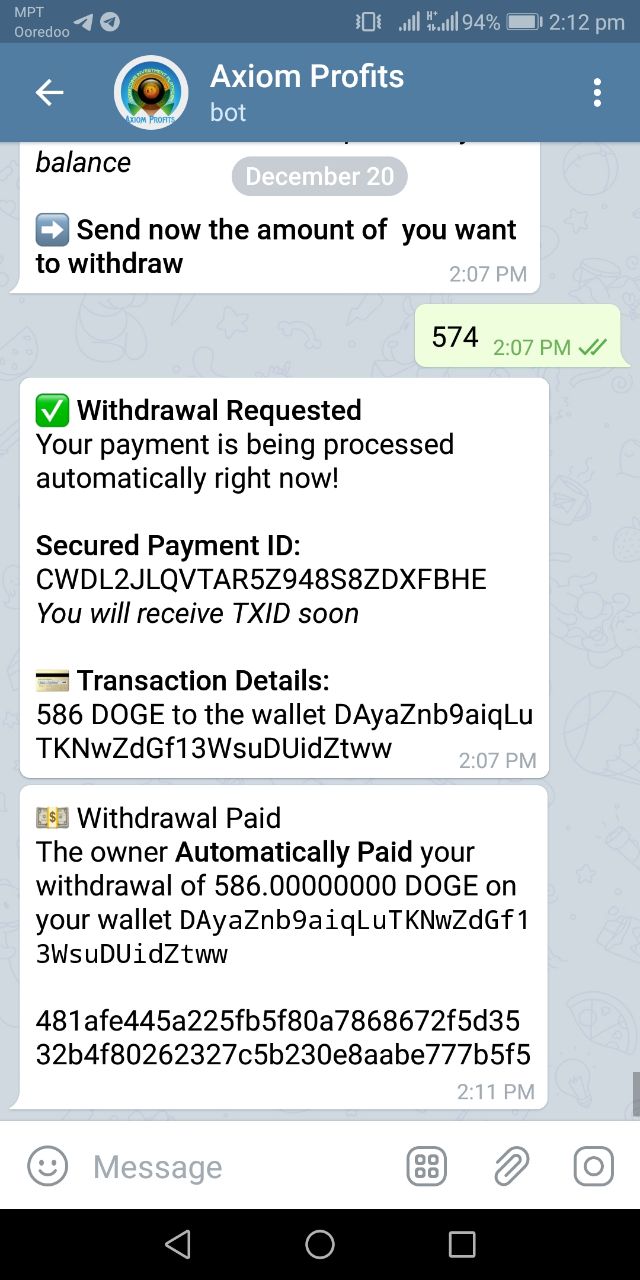
Task: Open system recent apps button
Action: pyautogui.click(x=462, y=1244)
